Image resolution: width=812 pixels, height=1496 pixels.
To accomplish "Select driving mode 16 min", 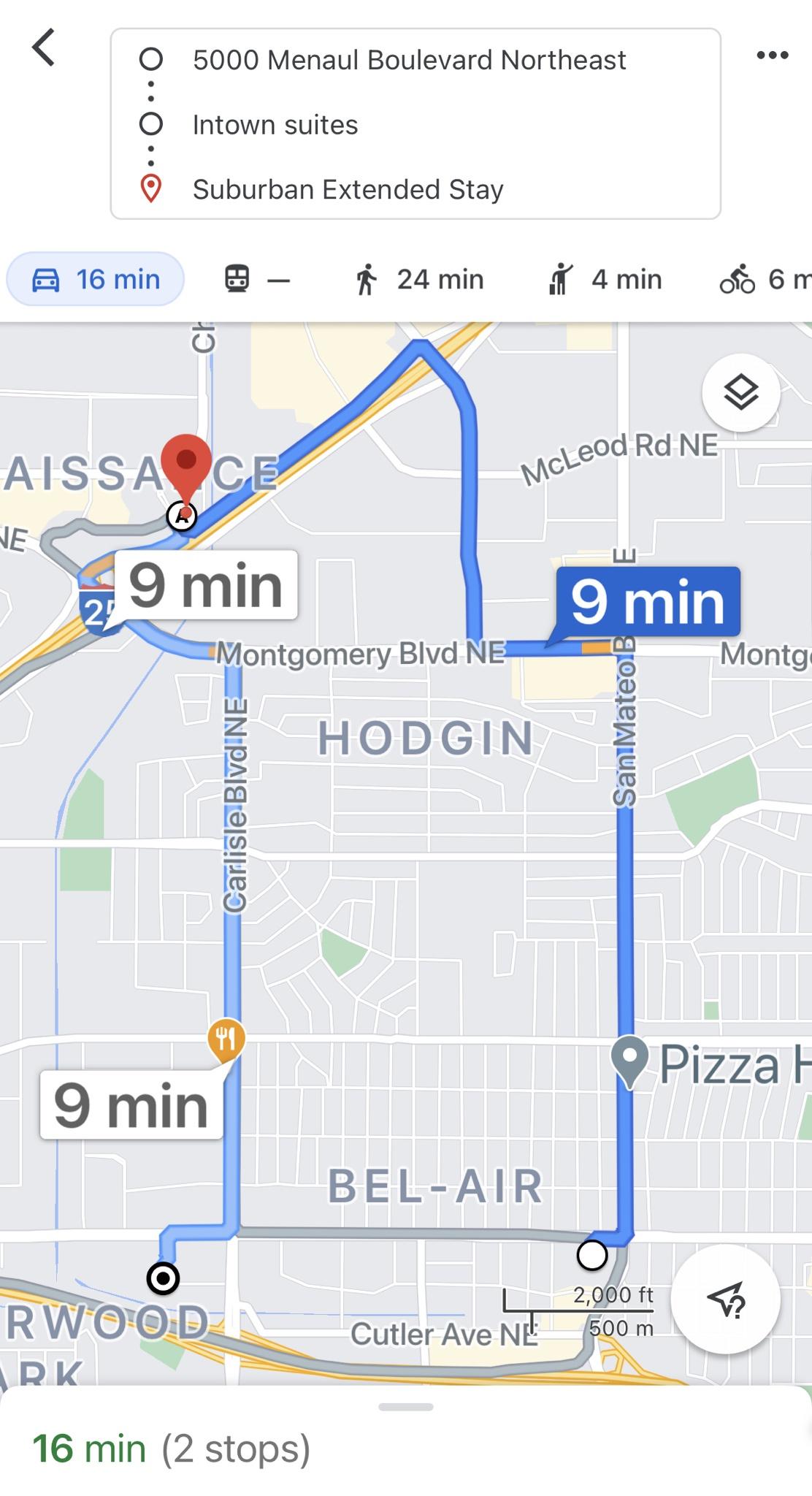I will click(x=96, y=279).
